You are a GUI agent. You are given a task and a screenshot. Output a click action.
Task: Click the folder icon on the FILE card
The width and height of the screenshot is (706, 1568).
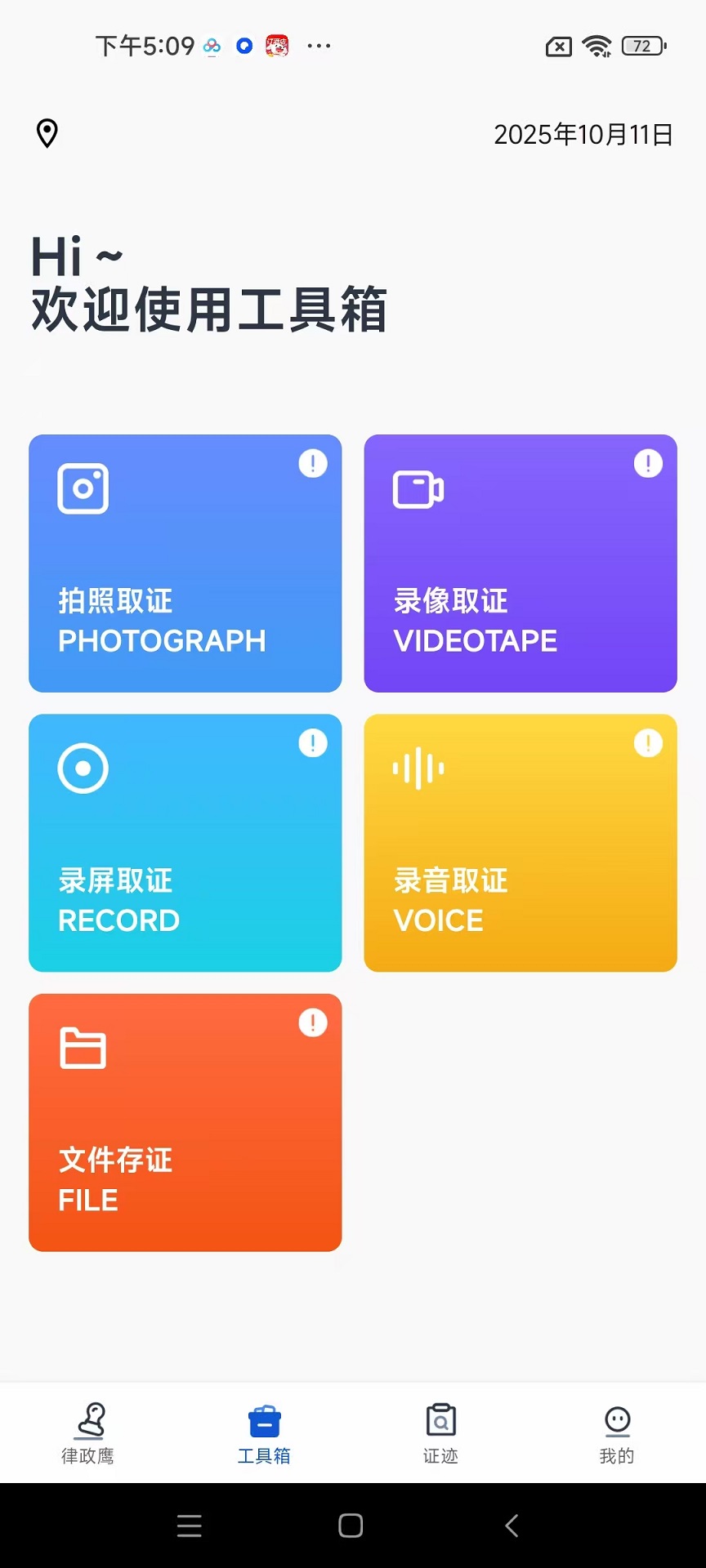pyautogui.click(x=82, y=1048)
